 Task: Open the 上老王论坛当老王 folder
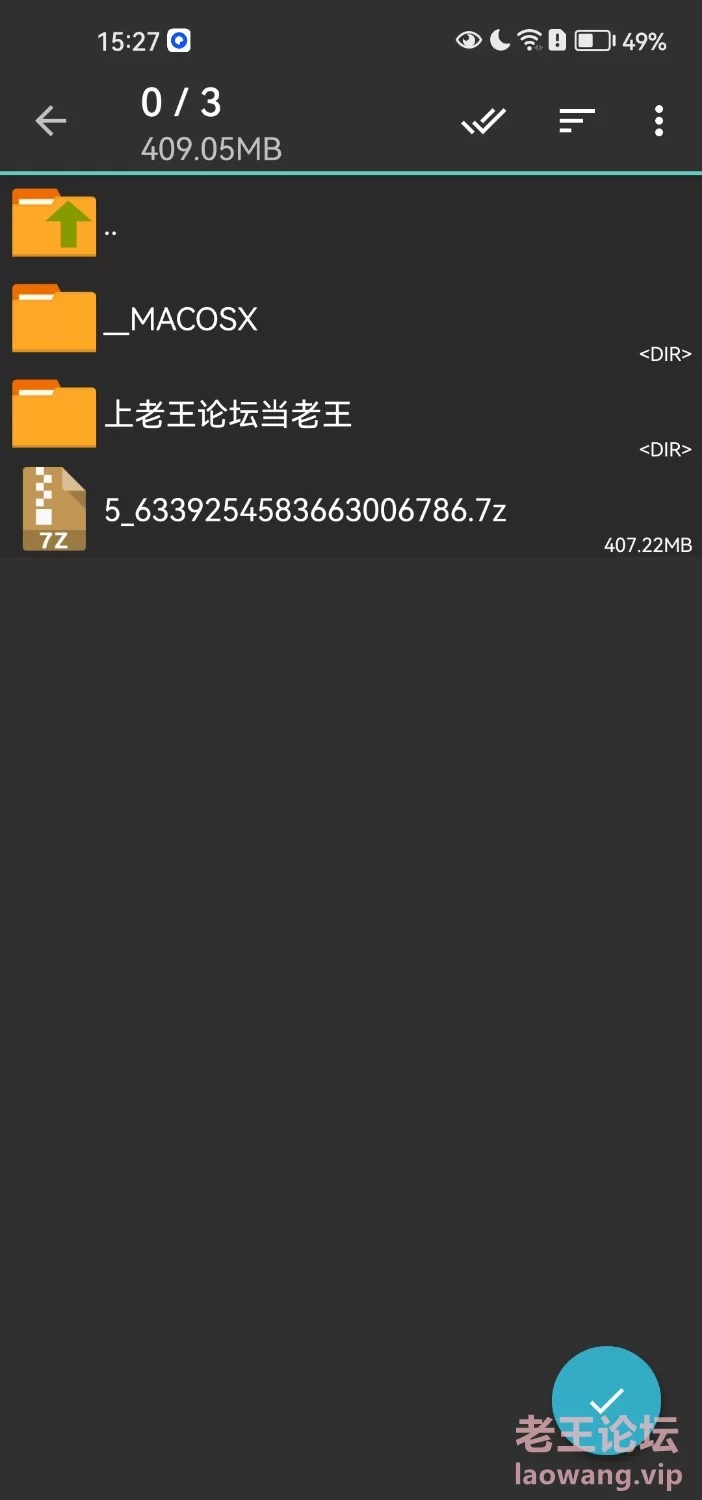click(x=351, y=414)
